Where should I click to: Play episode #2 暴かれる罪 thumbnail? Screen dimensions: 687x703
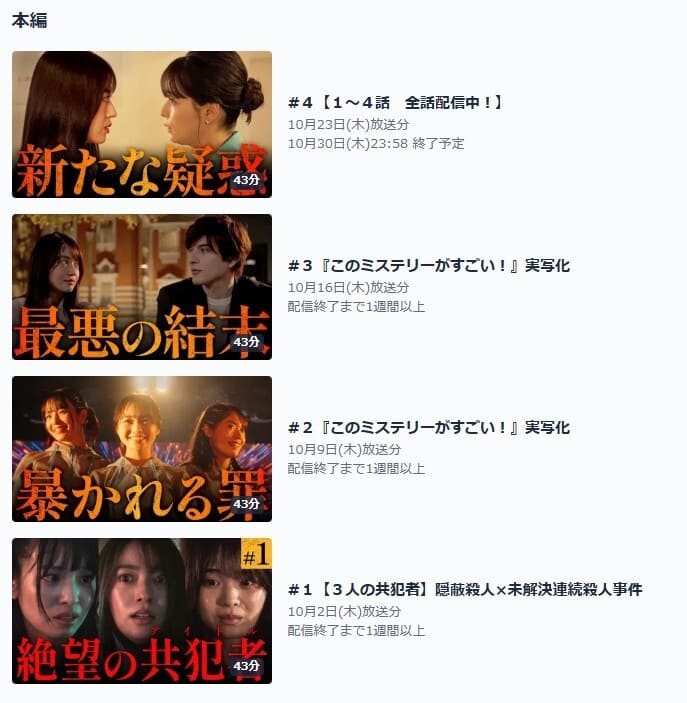point(142,449)
